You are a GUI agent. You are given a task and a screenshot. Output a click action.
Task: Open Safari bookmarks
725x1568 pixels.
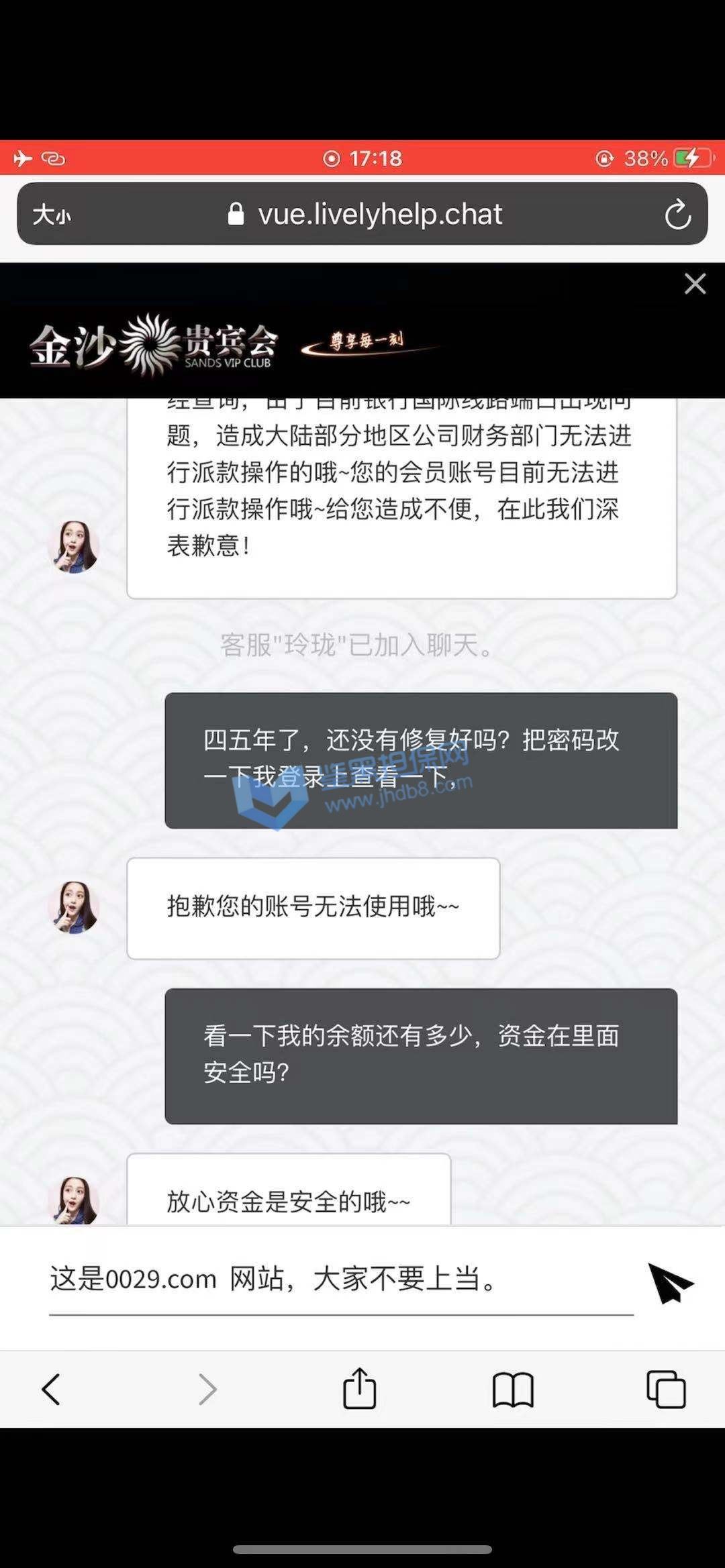tap(513, 1389)
